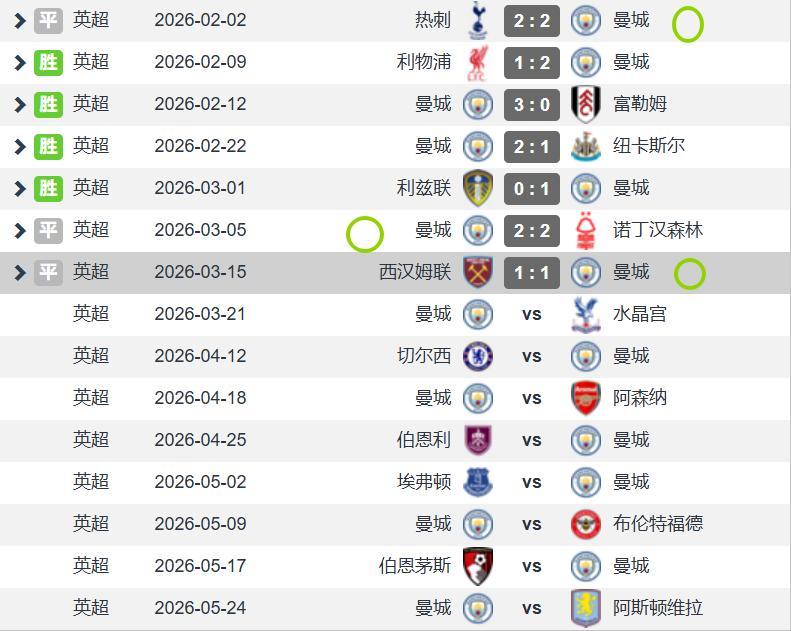Viewport: 791px width, 631px height.
Task: Open the 2026-04-18 fixture against Arsenal
Action: tap(531, 398)
